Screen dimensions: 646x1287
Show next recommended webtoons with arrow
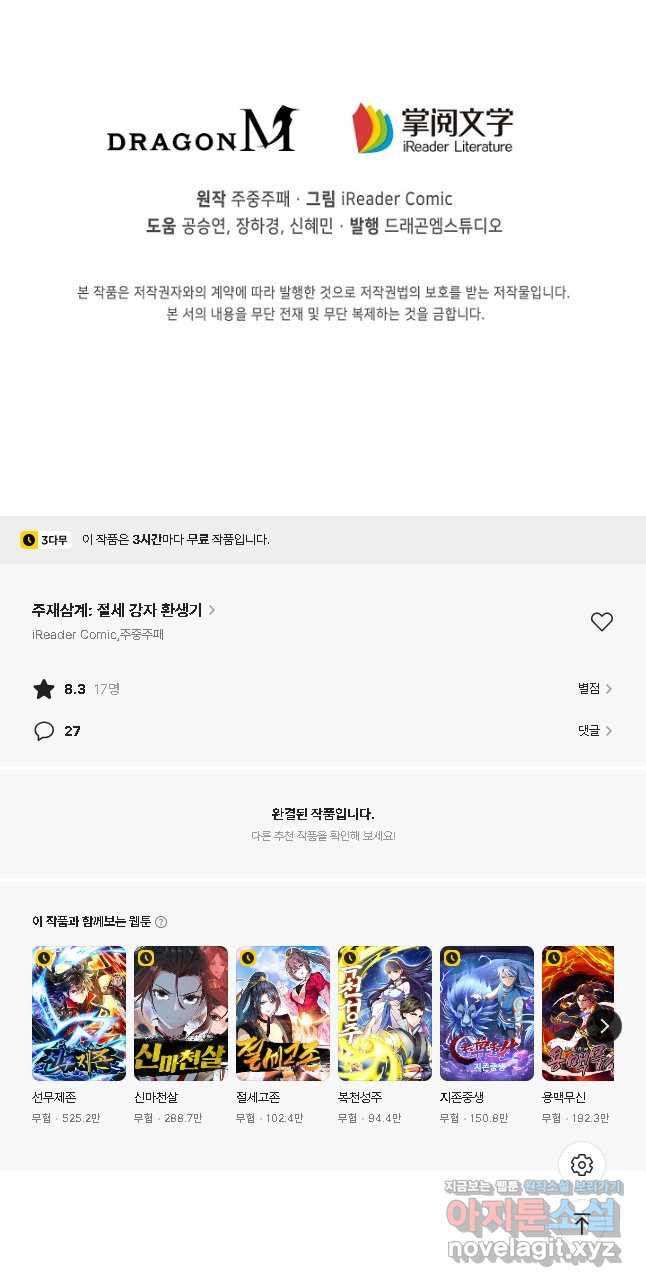point(604,1025)
